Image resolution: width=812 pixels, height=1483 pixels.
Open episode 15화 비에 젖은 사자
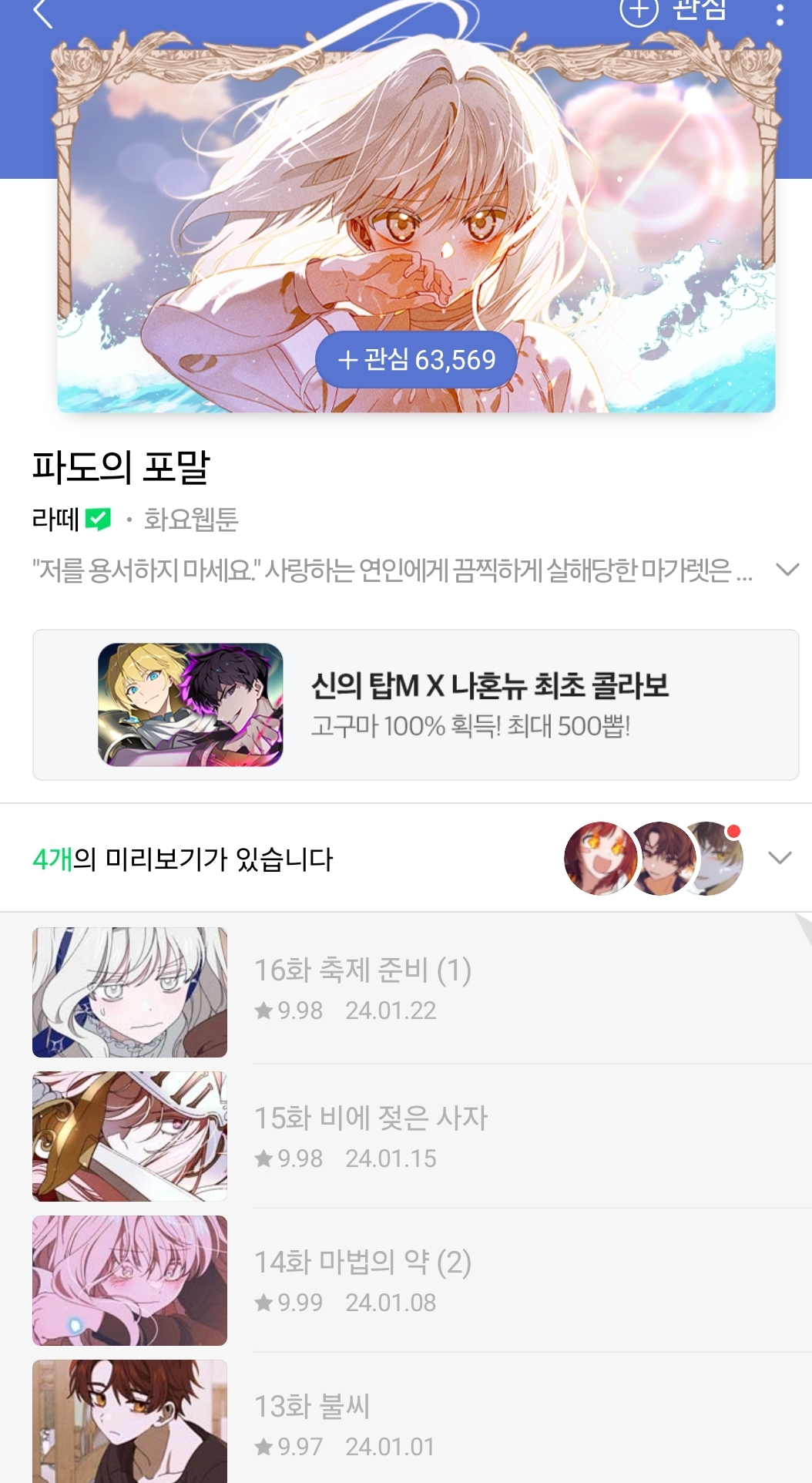point(406,1136)
